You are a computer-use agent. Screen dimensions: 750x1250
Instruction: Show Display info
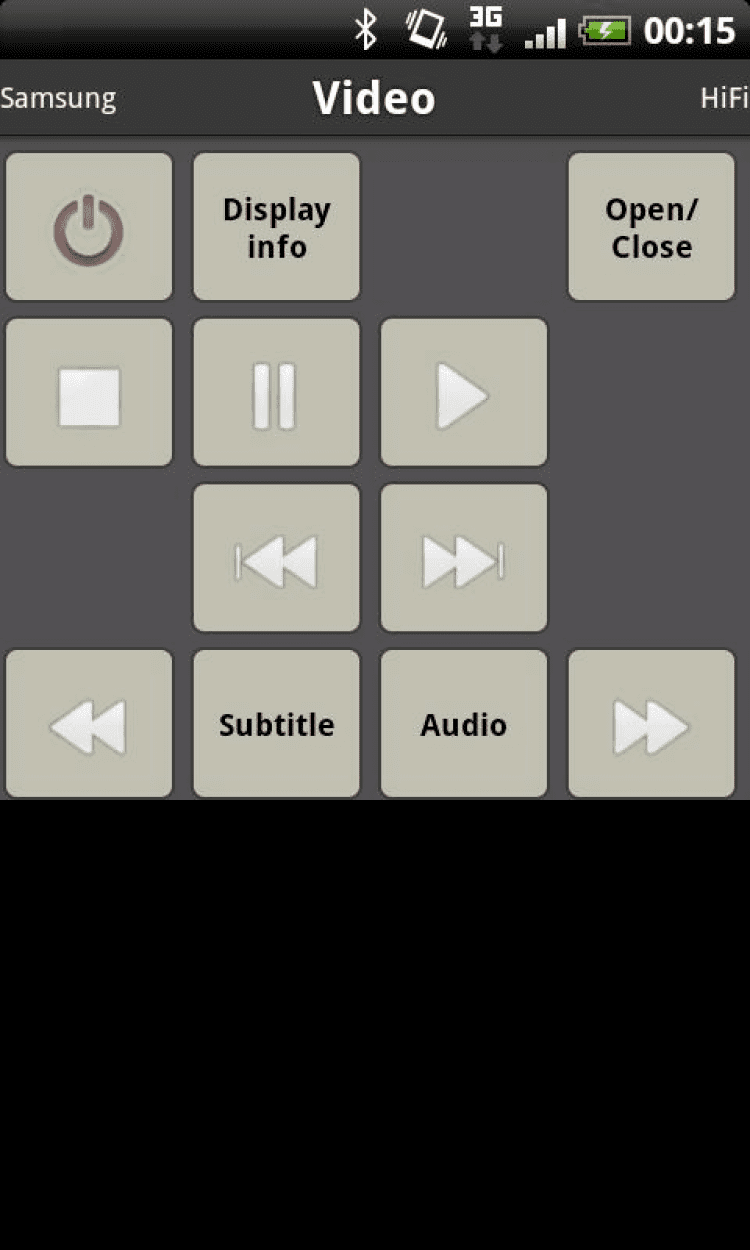[x=276, y=227]
